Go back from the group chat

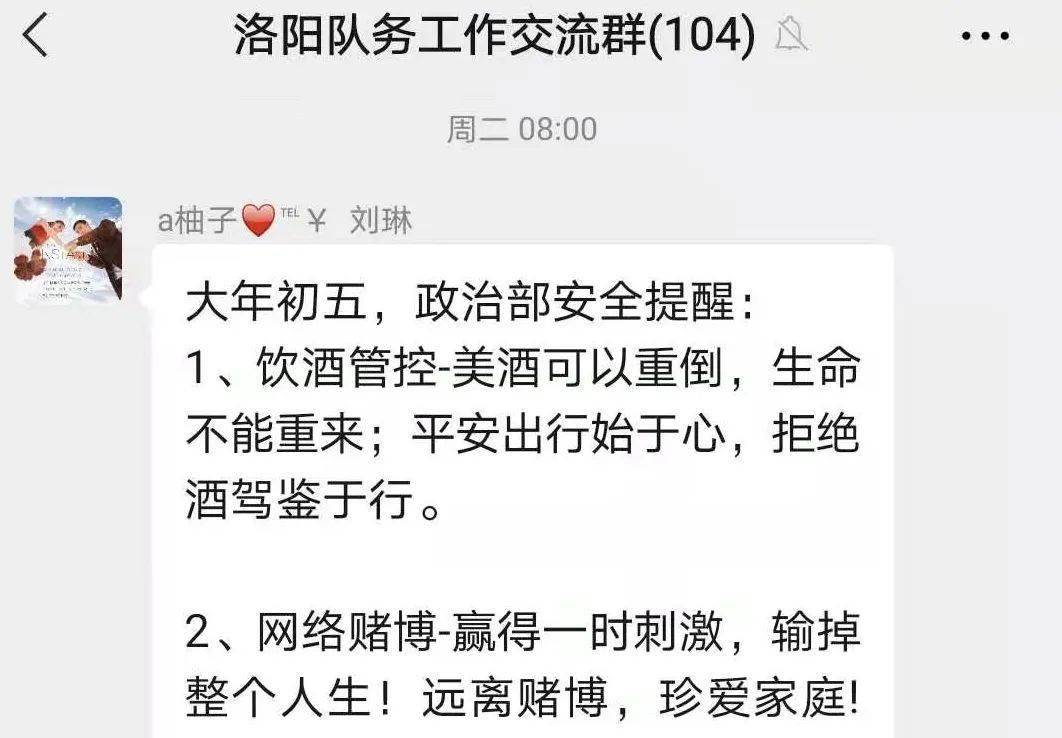[36, 37]
